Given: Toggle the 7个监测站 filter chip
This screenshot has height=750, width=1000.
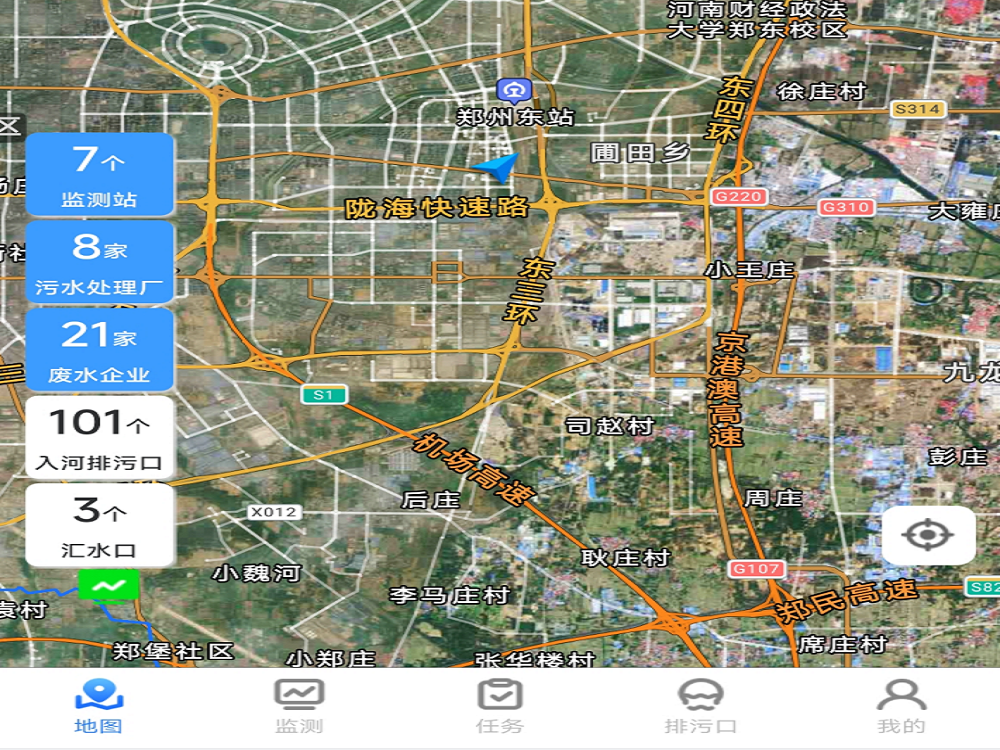Looking at the screenshot, I should coord(100,175).
